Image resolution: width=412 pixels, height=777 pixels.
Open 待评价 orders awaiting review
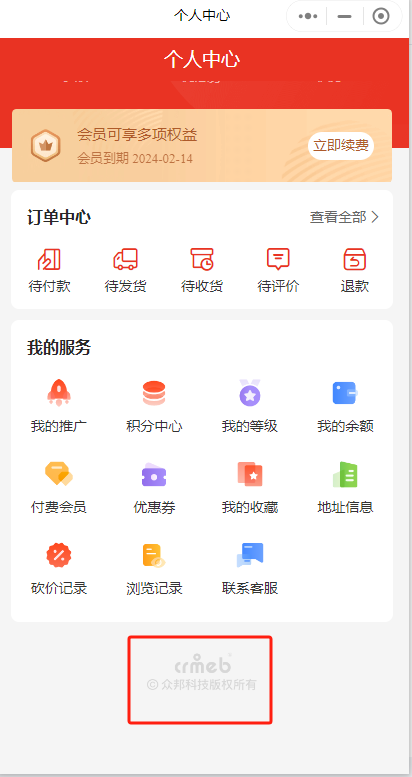[278, 271]
